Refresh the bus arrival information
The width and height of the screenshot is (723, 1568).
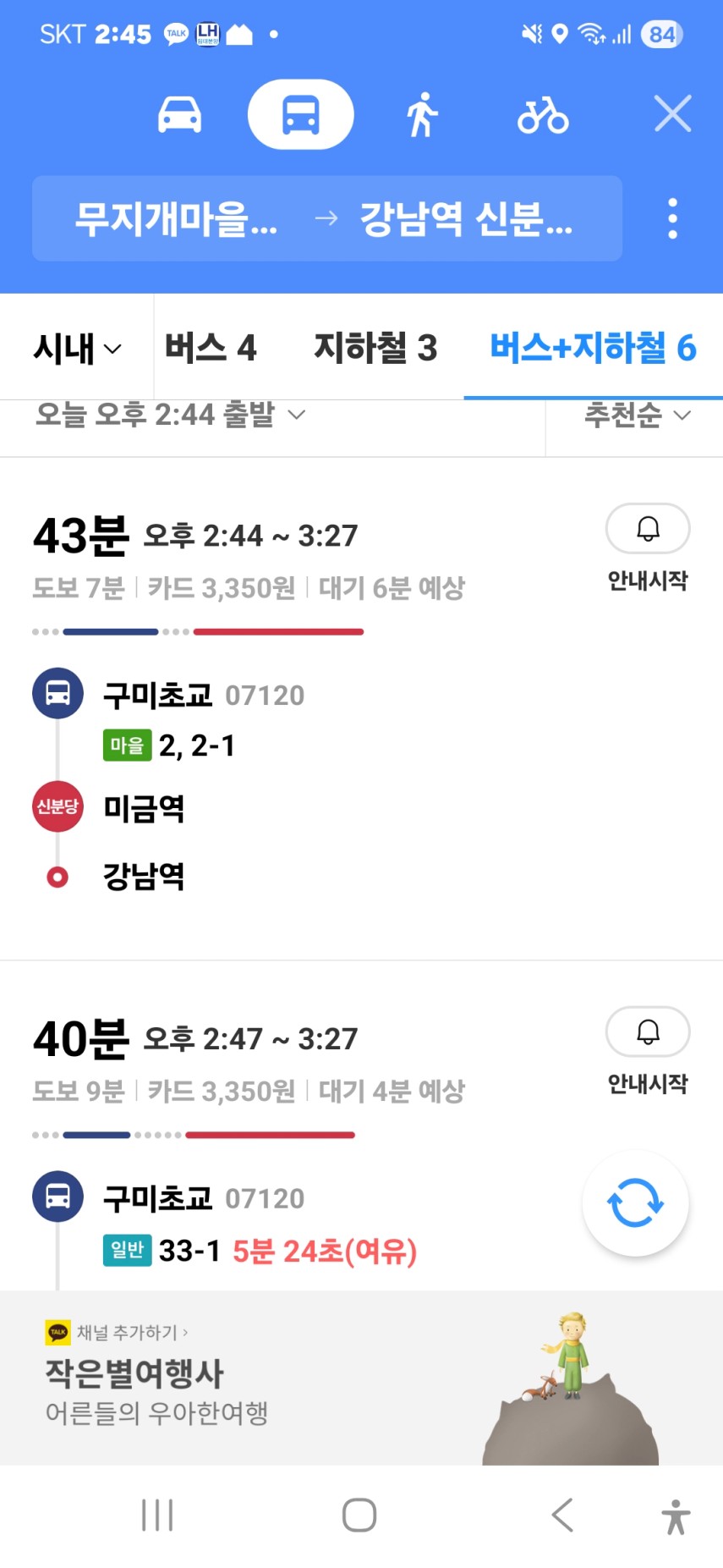pos(635,1202)
